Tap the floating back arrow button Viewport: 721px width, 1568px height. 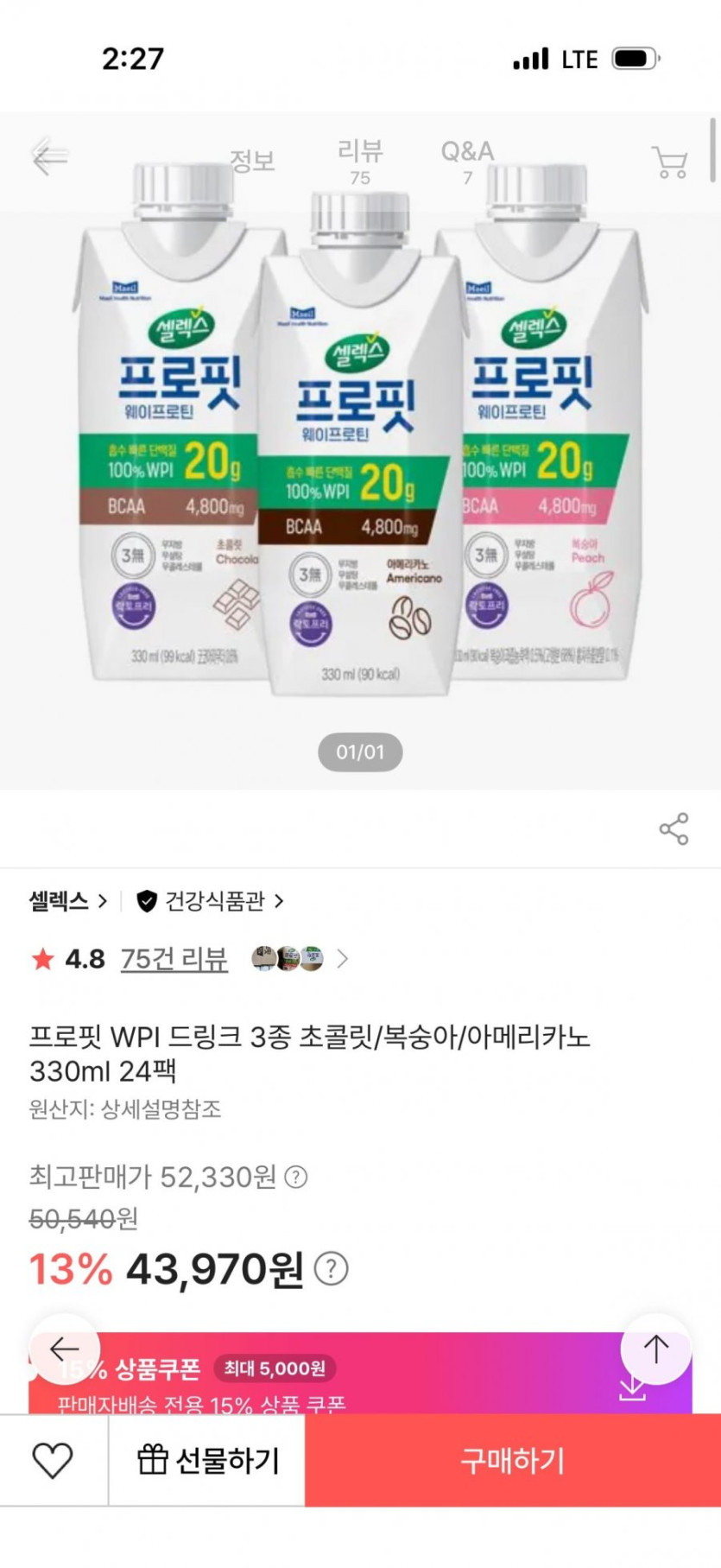click(x=64, y=1349)
